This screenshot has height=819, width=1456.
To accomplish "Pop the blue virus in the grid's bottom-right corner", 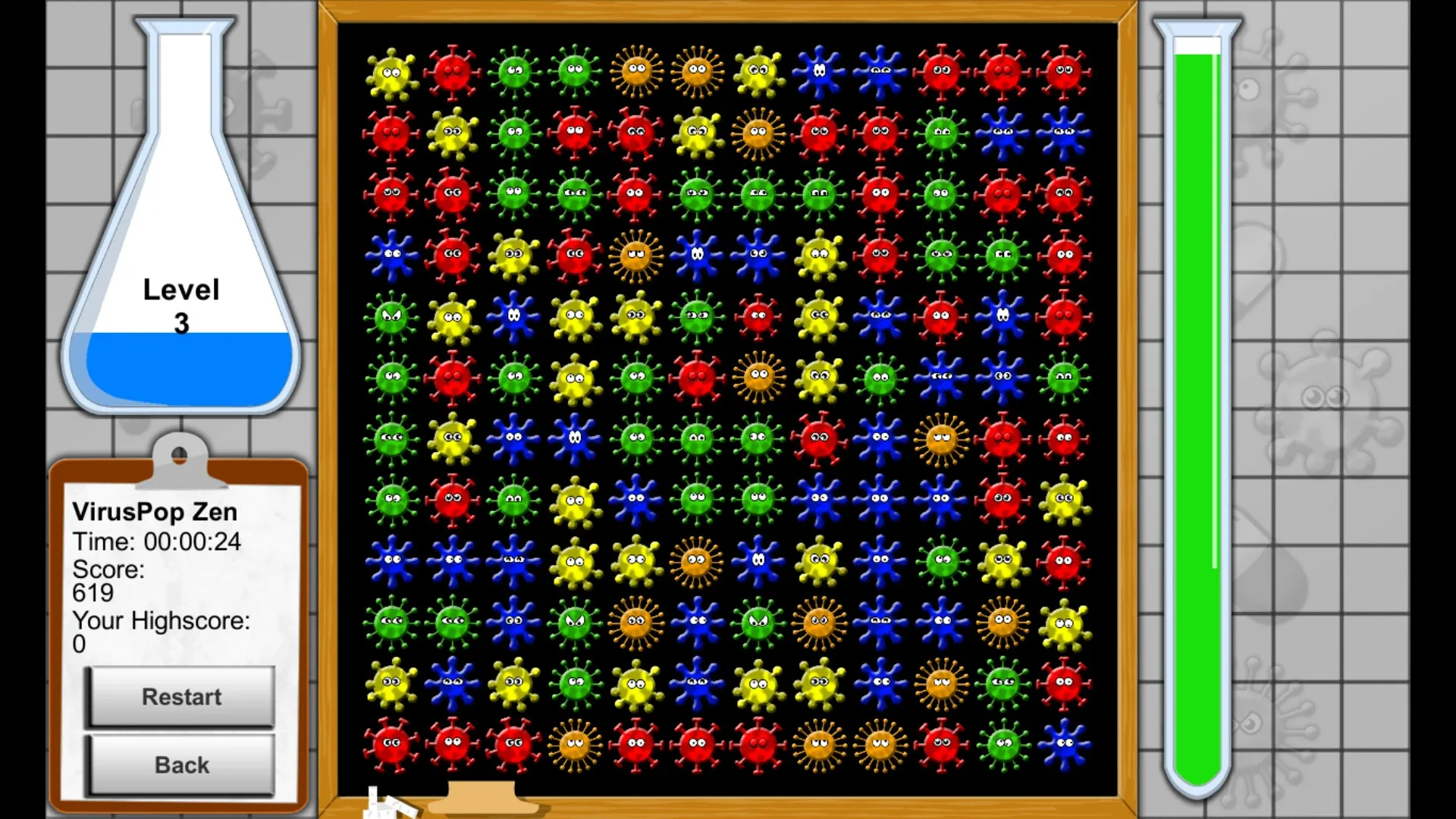I will coord(1064,744).
